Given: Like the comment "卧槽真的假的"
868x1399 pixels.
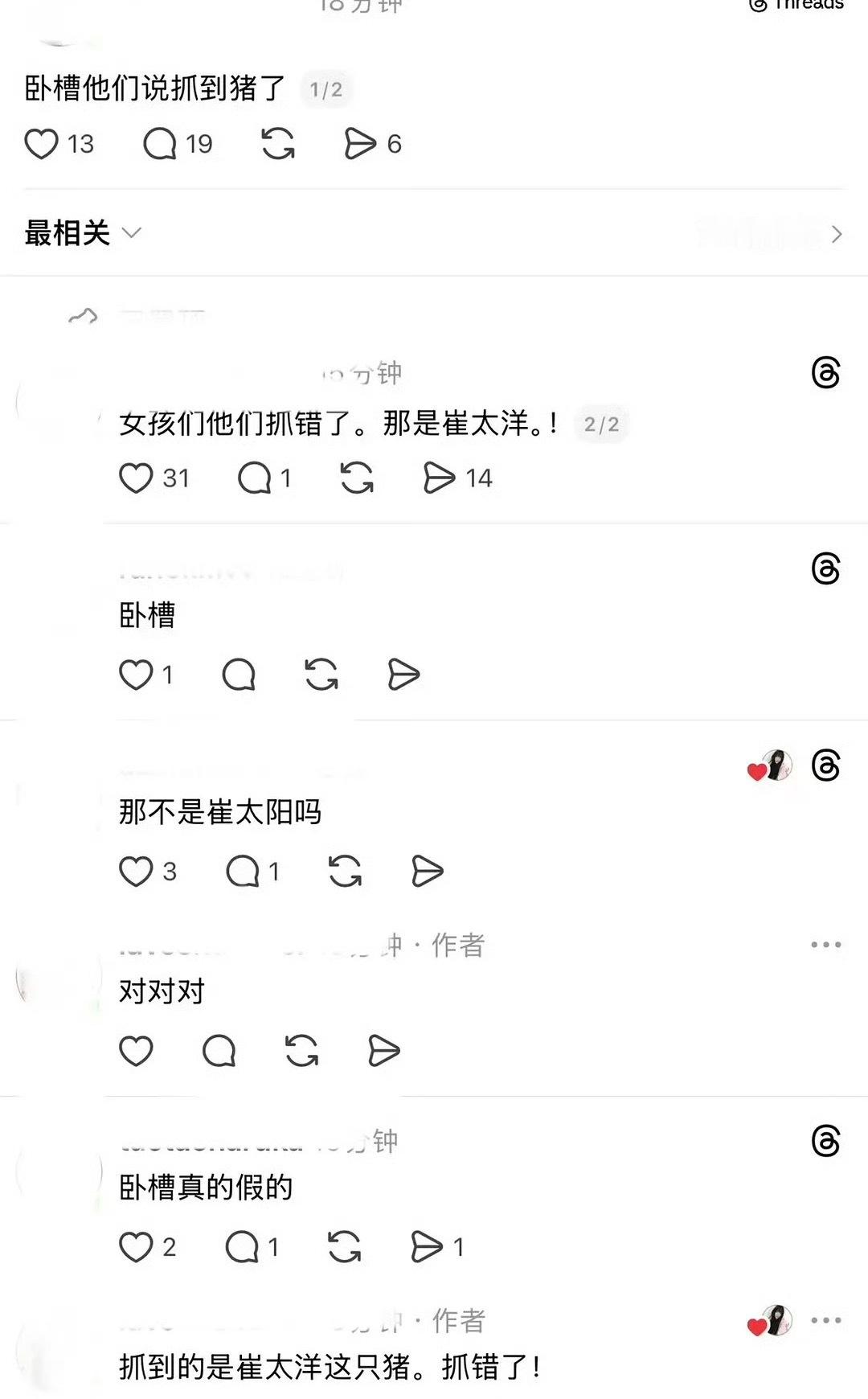Looking at the screenshot, I should click(x=137, y=1248).
